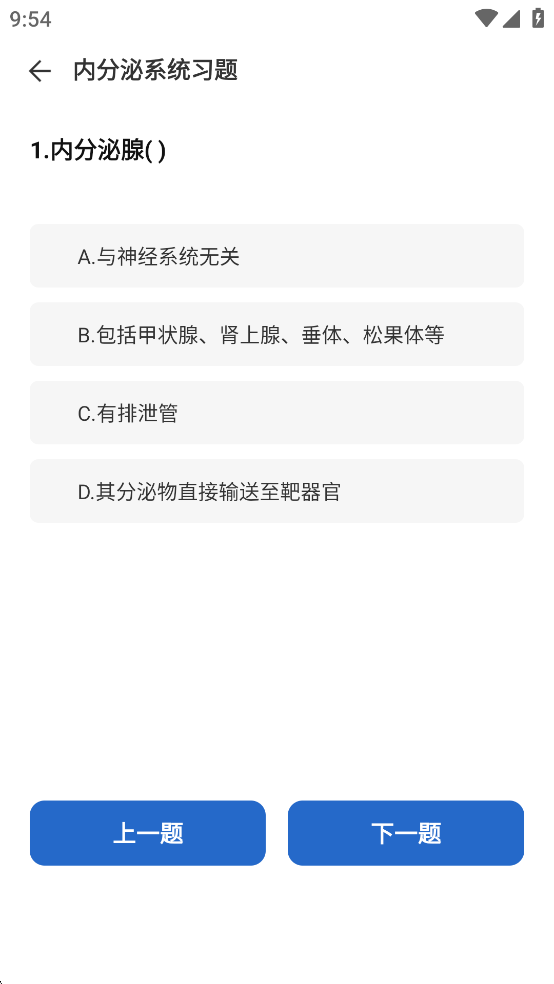554x984 pixels.
Task: Select option D 其分泌物直接输送至靶器官
Action: click(277, 491)
